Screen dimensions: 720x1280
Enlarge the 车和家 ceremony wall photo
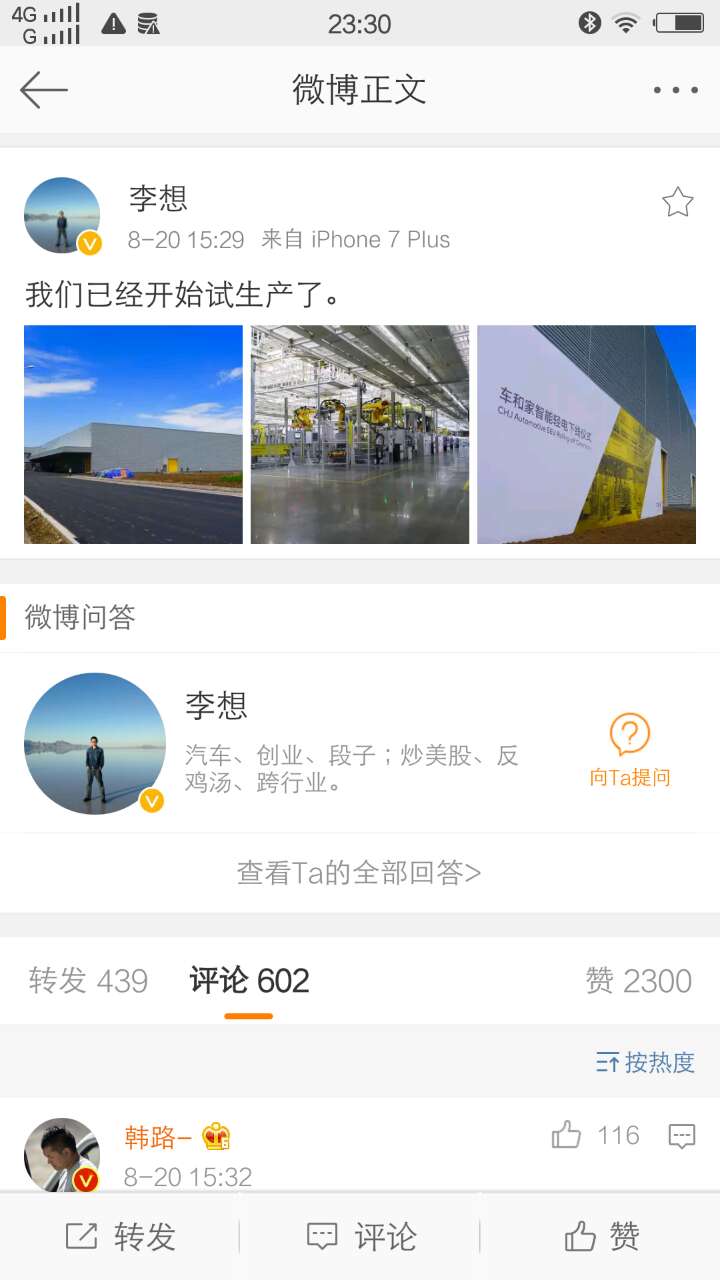point(586,434)
